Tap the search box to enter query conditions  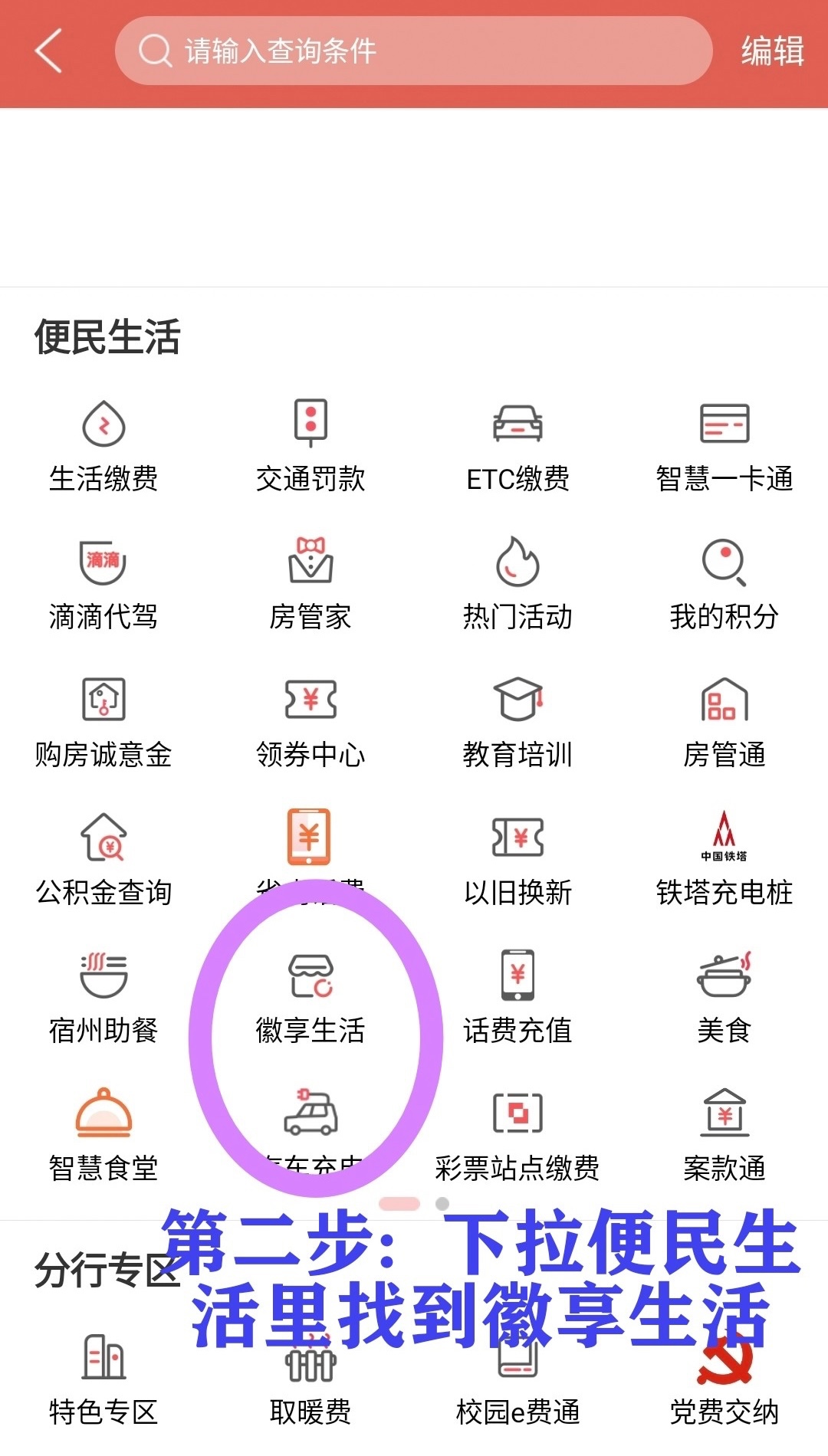pyautogui.click(x=414, y=51)
